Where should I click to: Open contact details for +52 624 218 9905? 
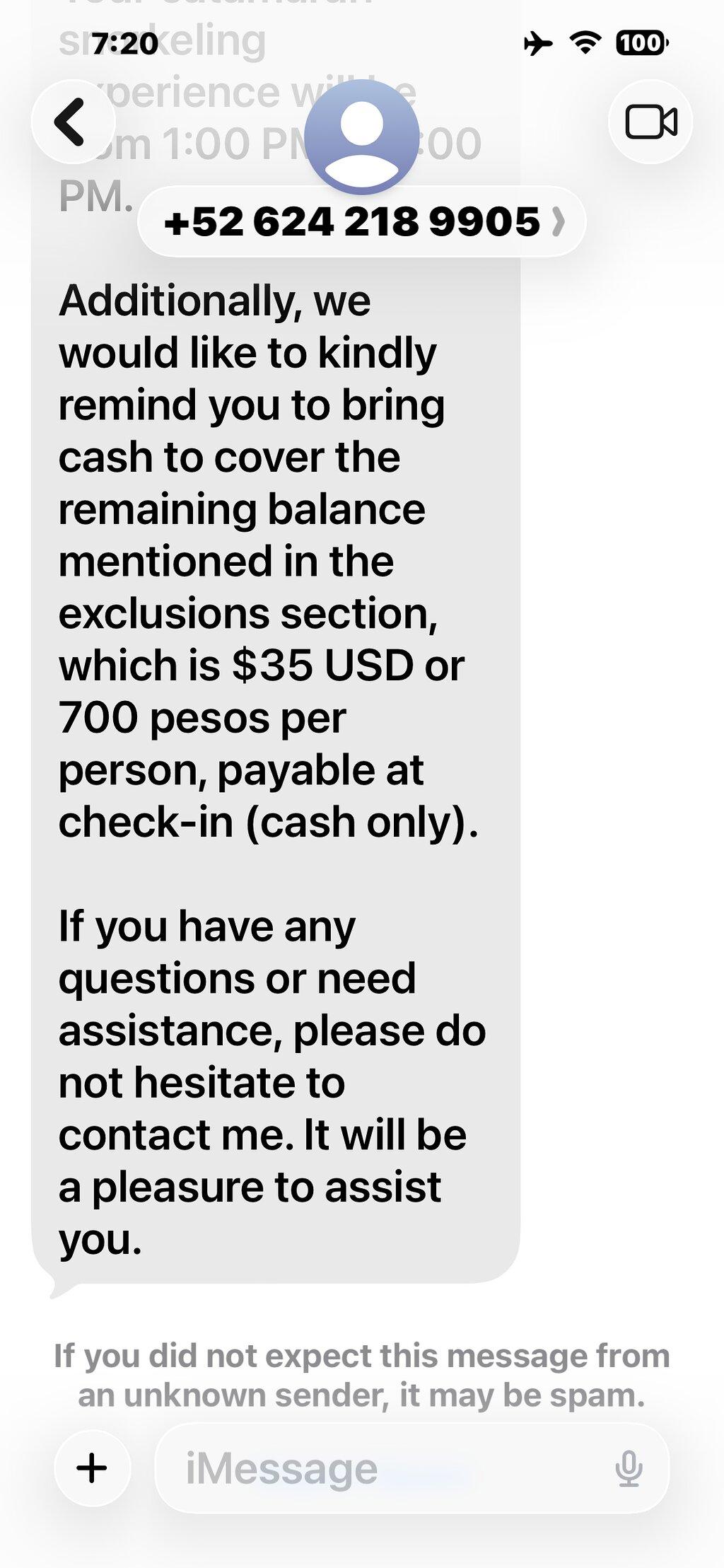[362, 221]
